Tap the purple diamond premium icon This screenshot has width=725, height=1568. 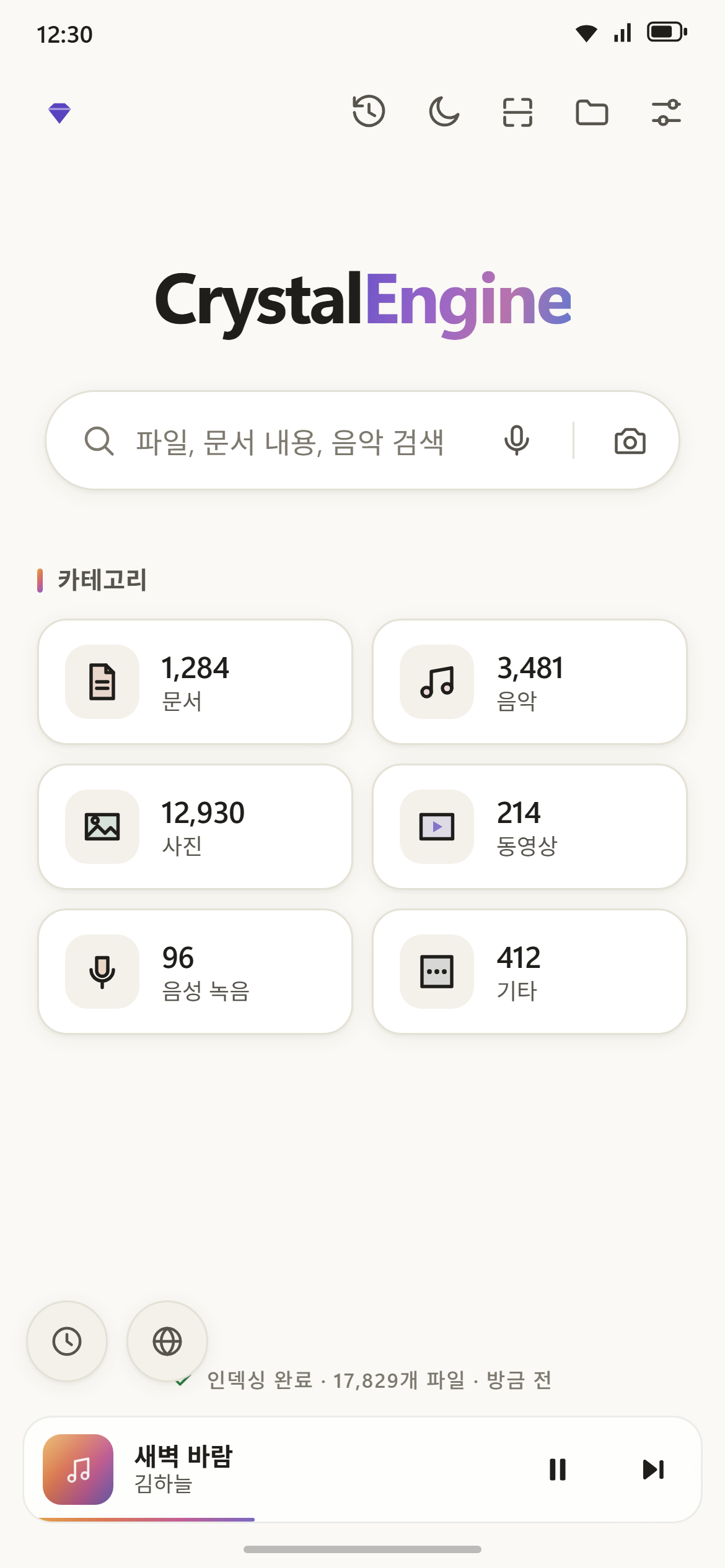(x=59, y=113)
